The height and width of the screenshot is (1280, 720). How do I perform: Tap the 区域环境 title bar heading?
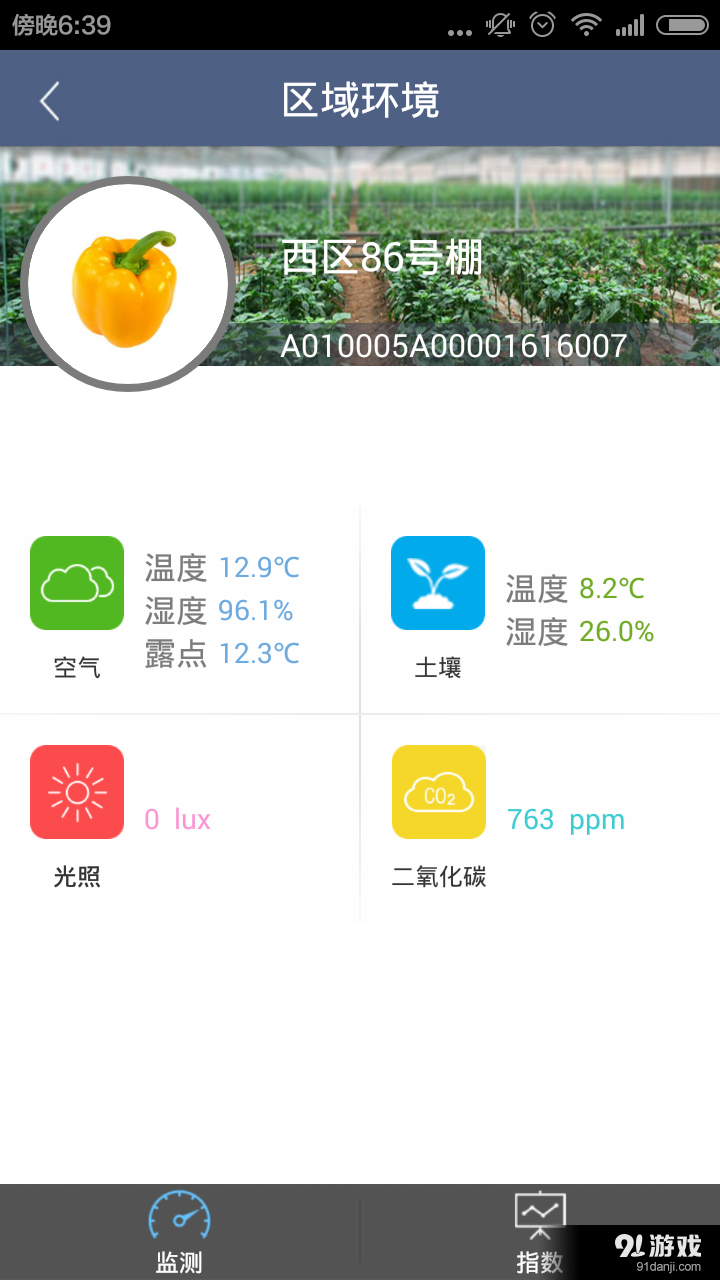(359, 99)
